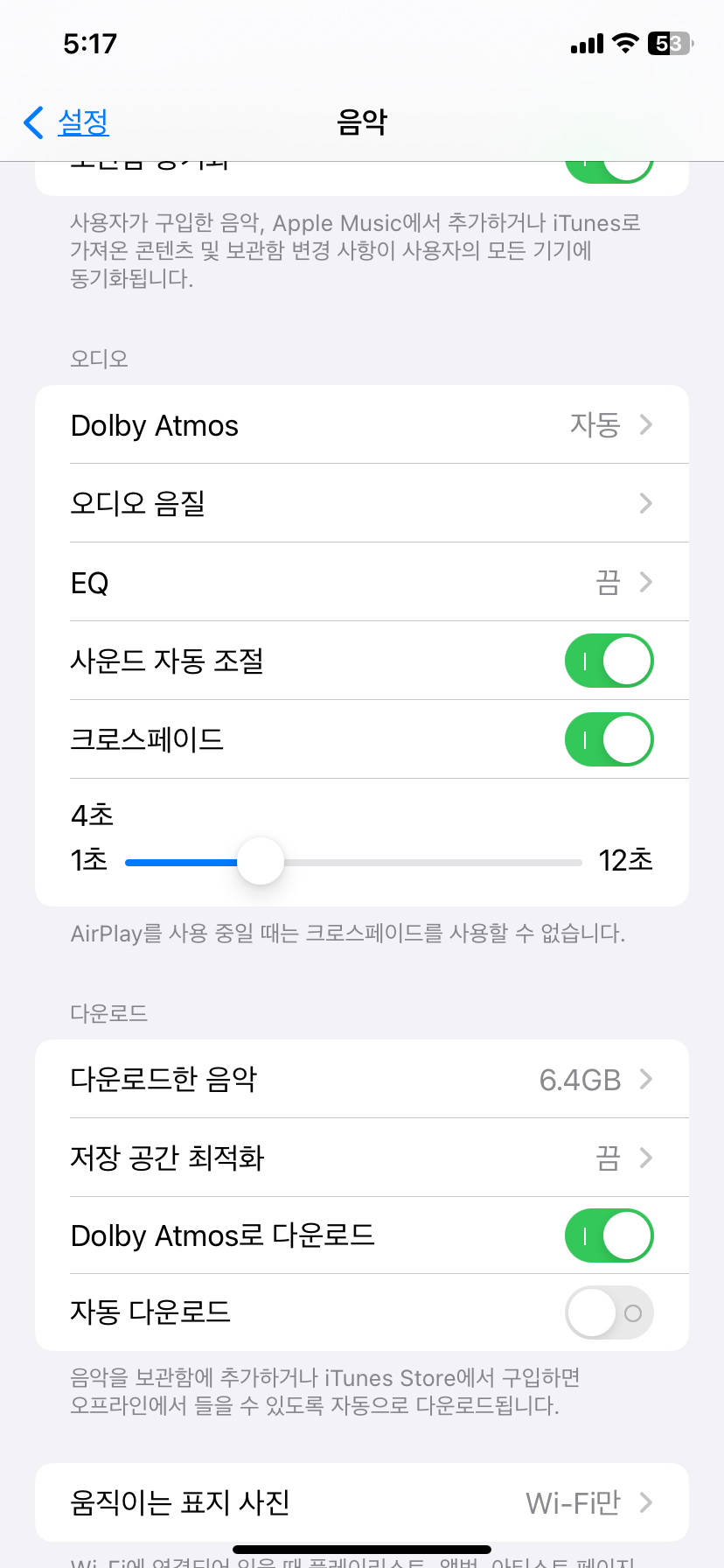Tap the crossfade duration slider
The image size is (724, 1568).
(353, 862)
